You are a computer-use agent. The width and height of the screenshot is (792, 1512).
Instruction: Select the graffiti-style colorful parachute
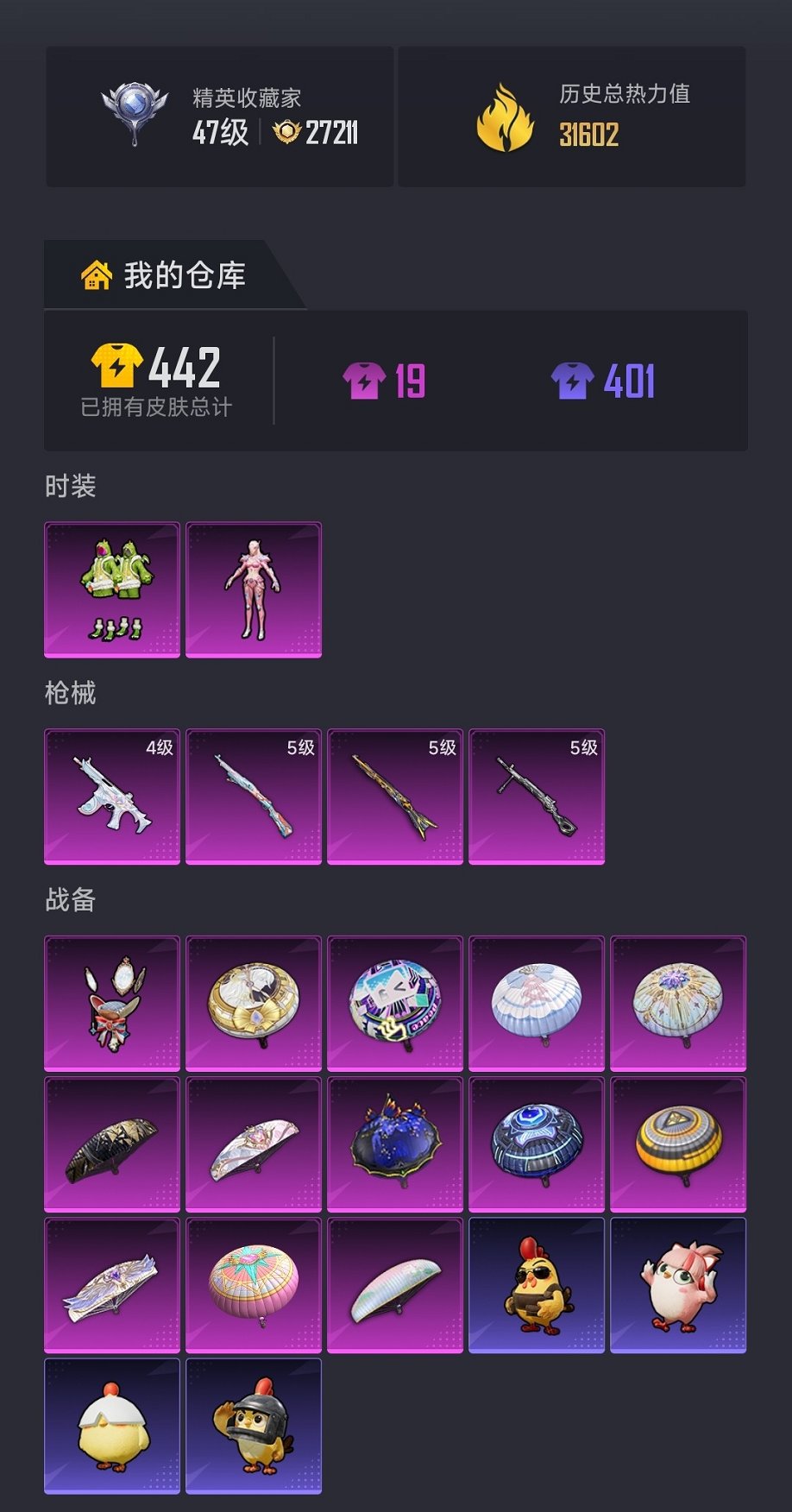395,1004
